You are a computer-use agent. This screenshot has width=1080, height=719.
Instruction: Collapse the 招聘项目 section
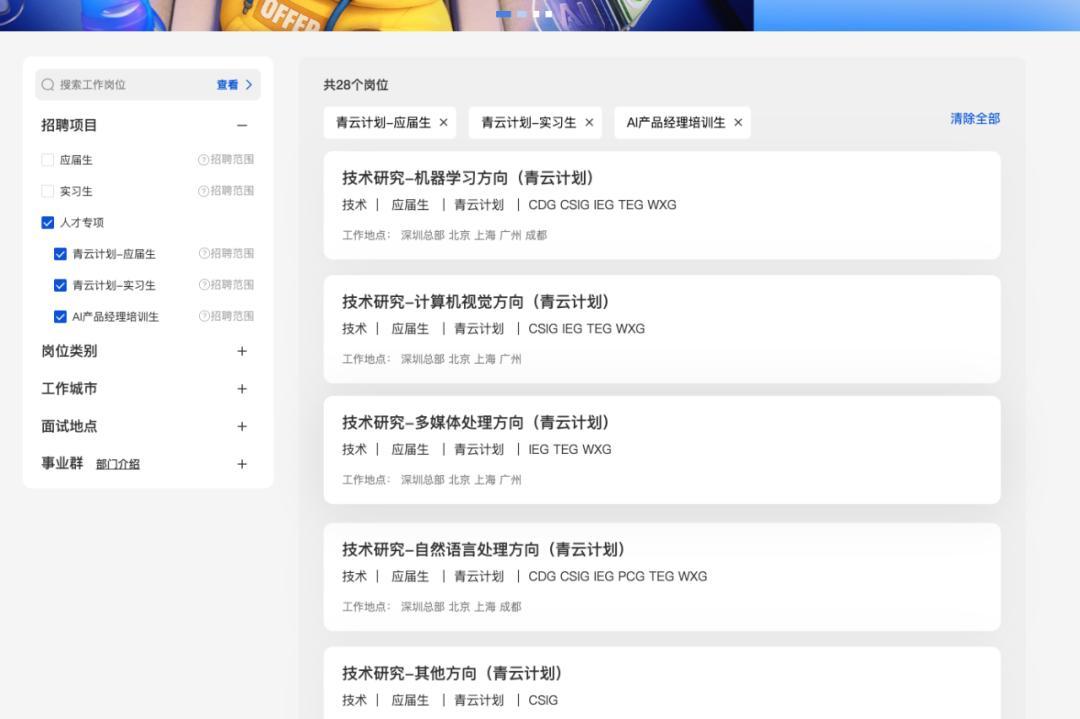(x=241, y=126)
